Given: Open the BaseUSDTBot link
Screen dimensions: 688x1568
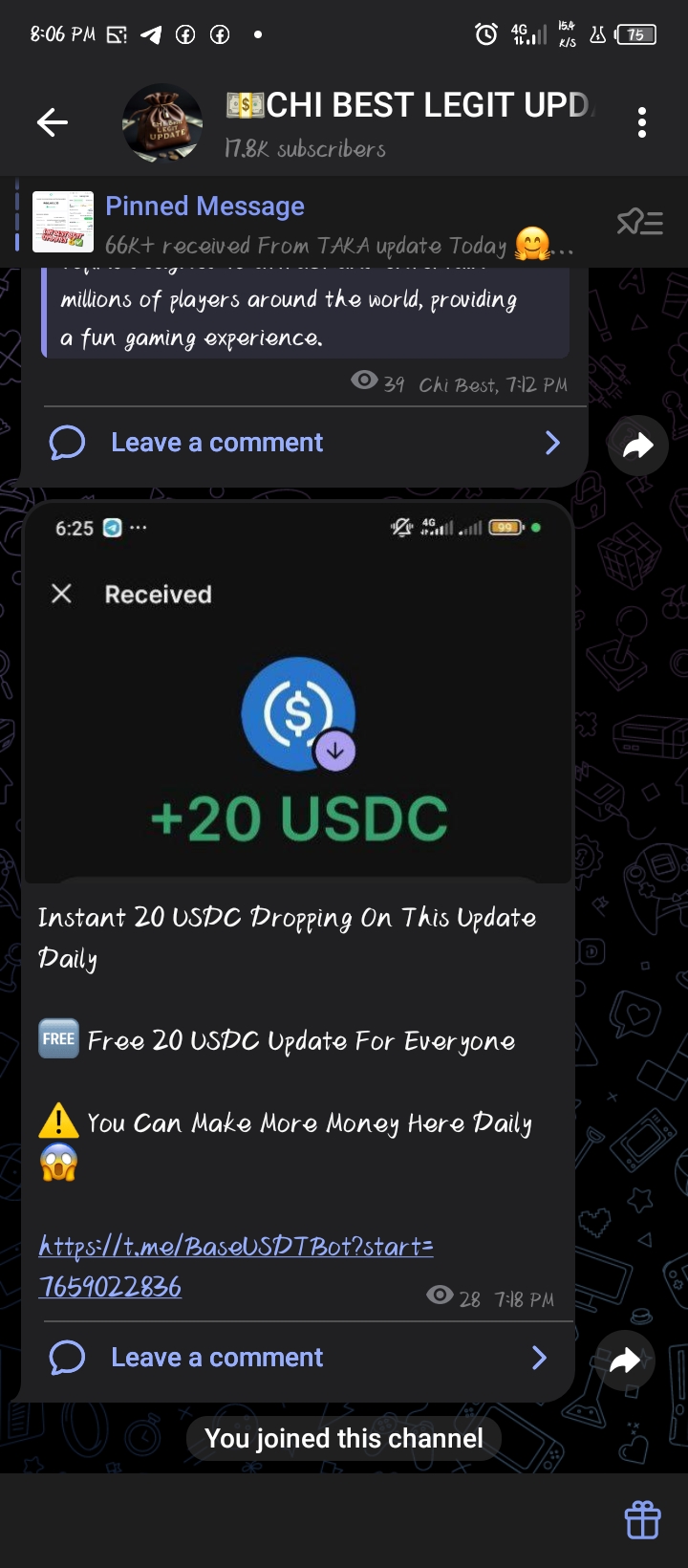Looking at the screenshot, I should click(x=235, y=1265).
